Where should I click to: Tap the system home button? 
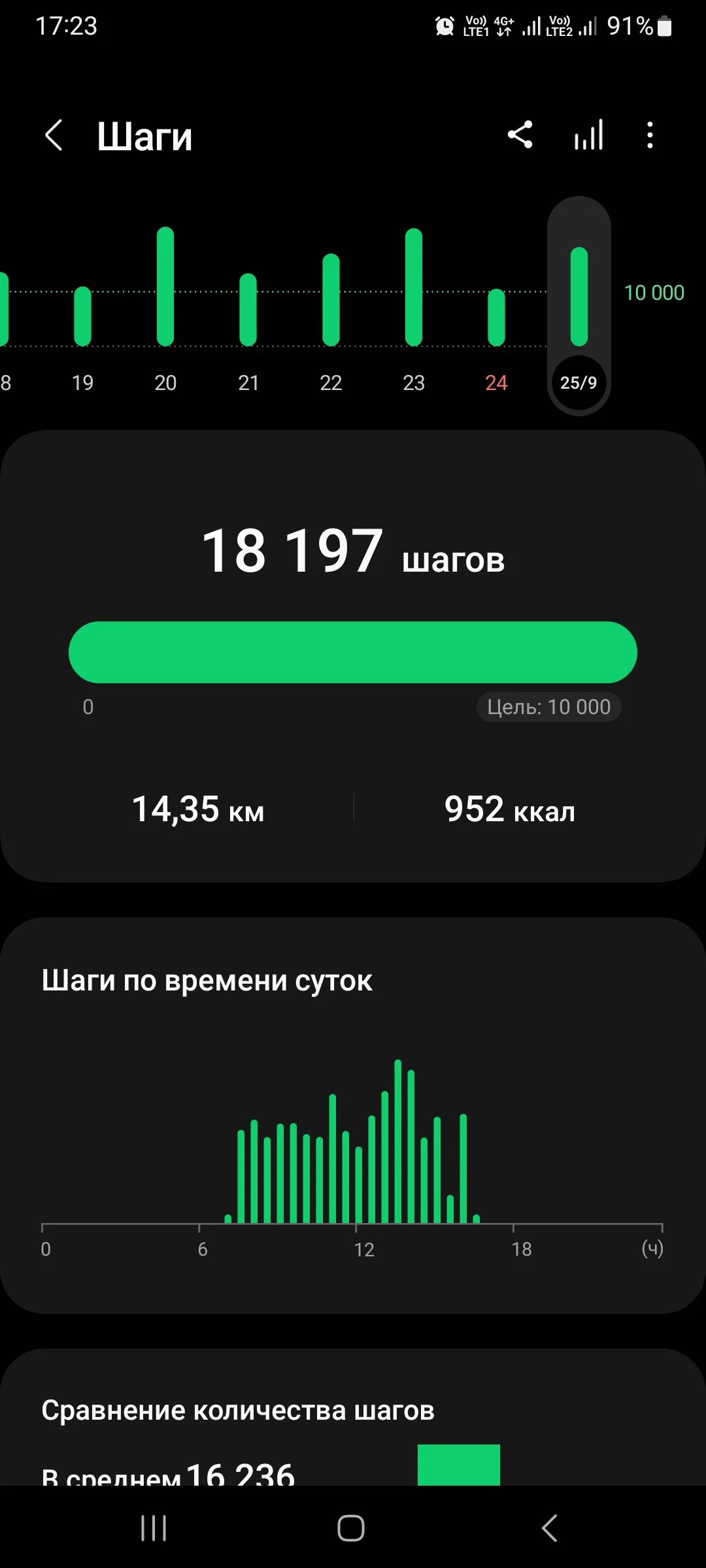tap(351, 1528)
